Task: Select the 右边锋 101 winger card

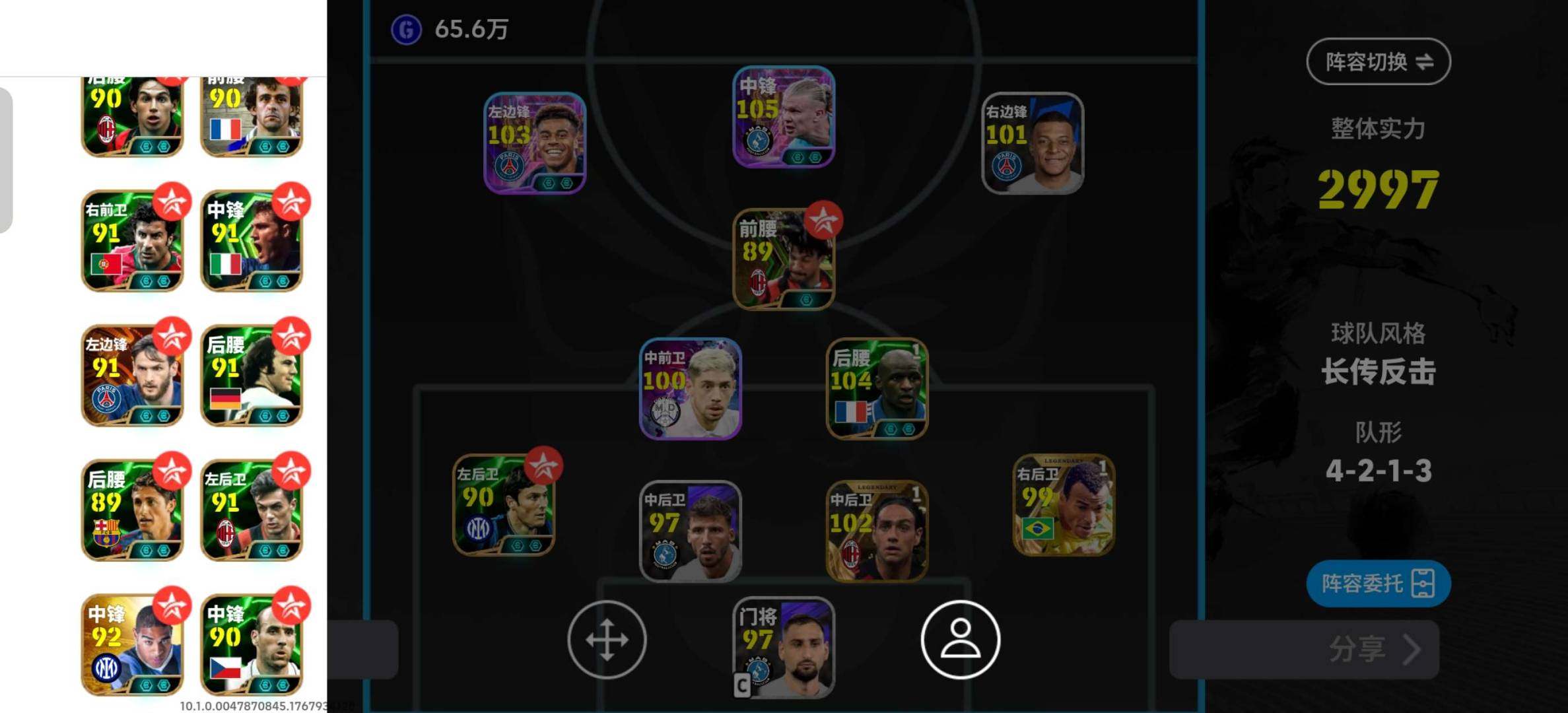Action: click(x=1033, y=143)
